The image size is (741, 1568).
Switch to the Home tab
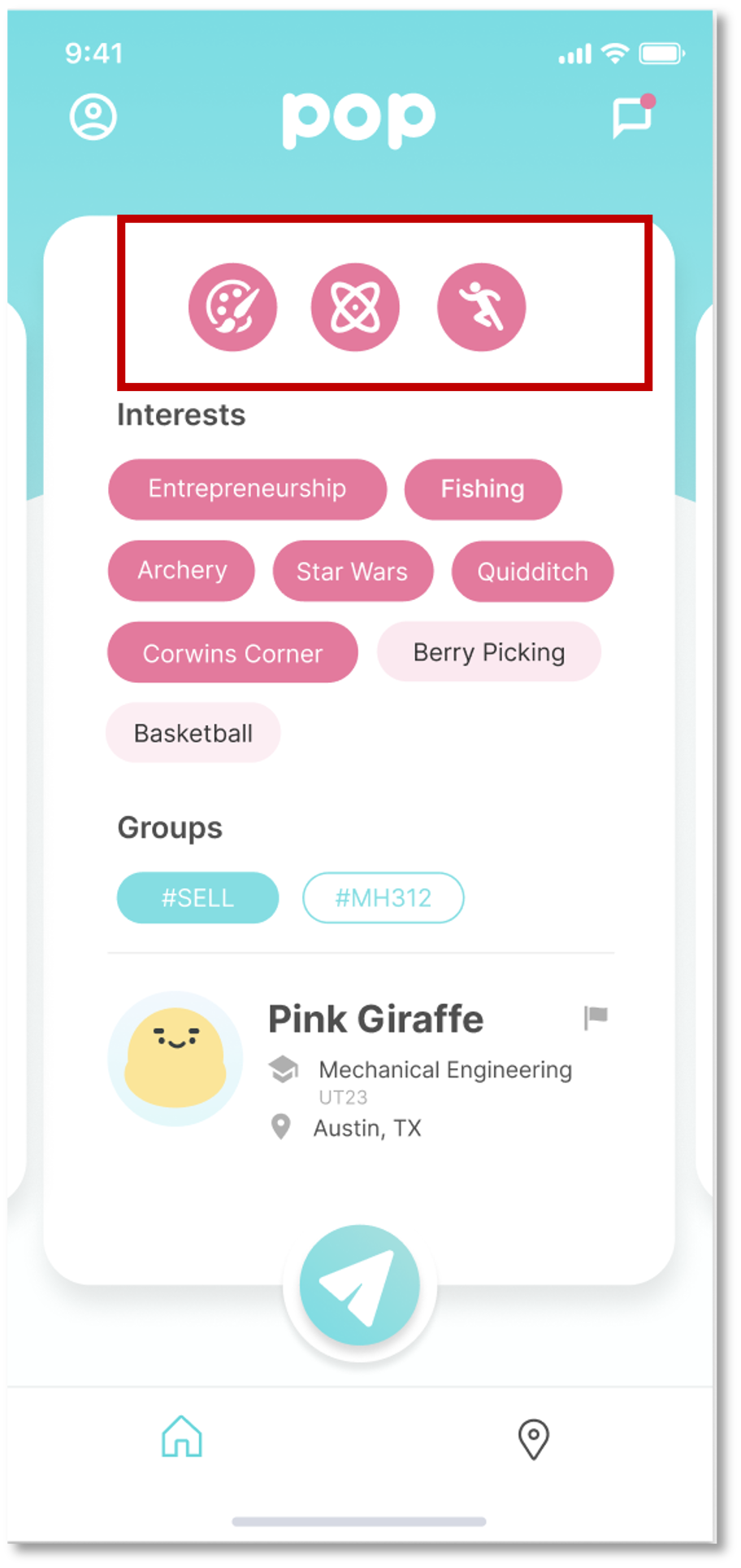181,1436
